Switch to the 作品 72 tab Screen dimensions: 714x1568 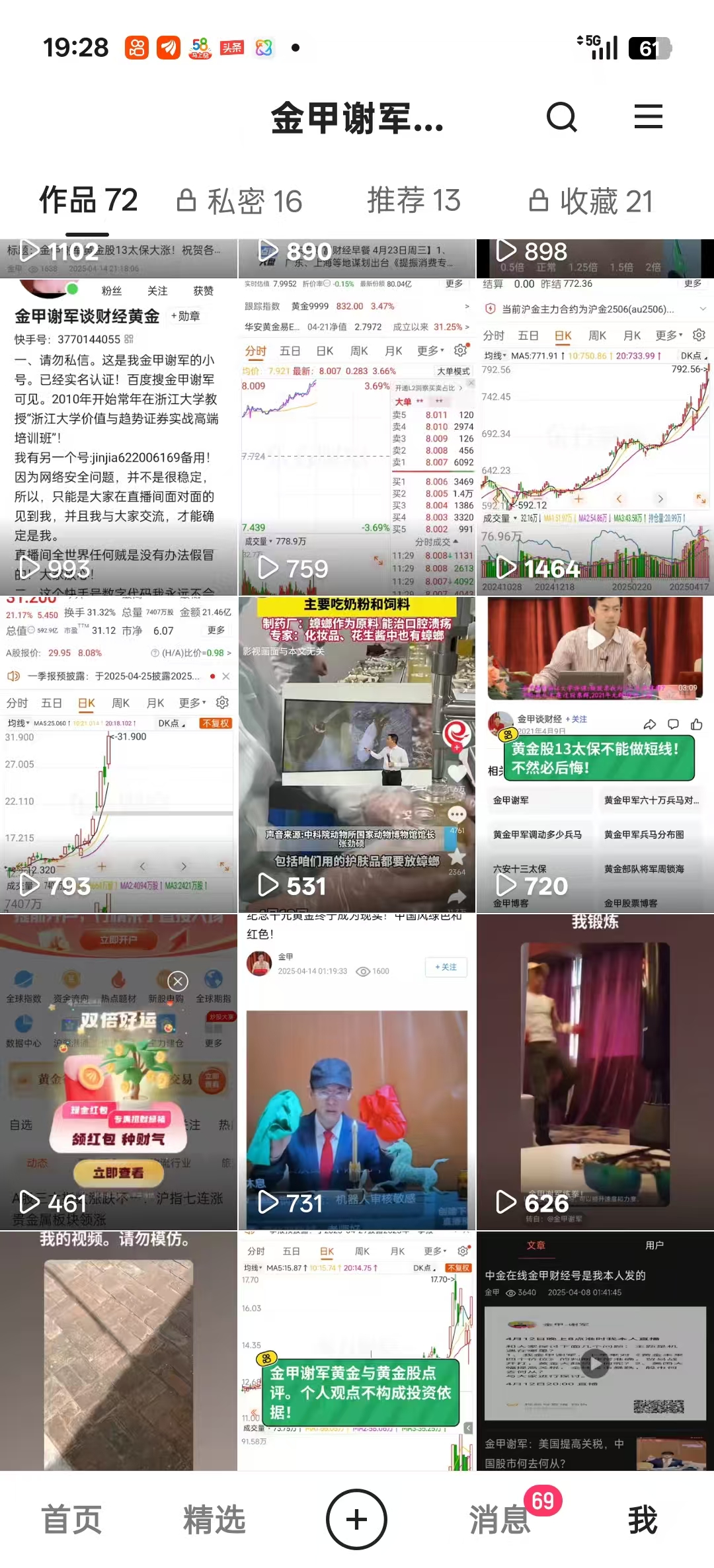(88, 201)
